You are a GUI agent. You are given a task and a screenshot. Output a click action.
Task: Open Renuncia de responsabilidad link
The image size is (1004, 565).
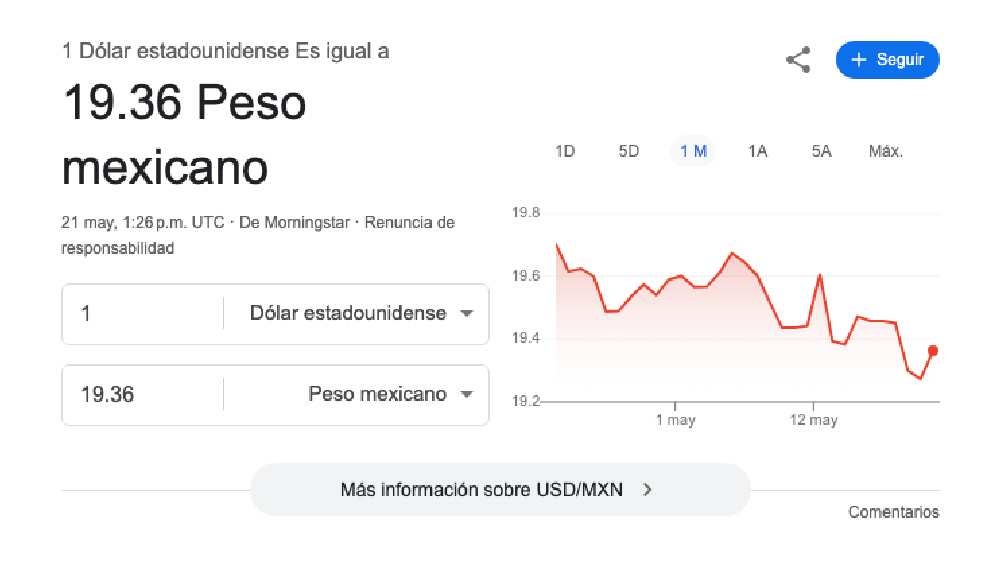pos(409,222)
